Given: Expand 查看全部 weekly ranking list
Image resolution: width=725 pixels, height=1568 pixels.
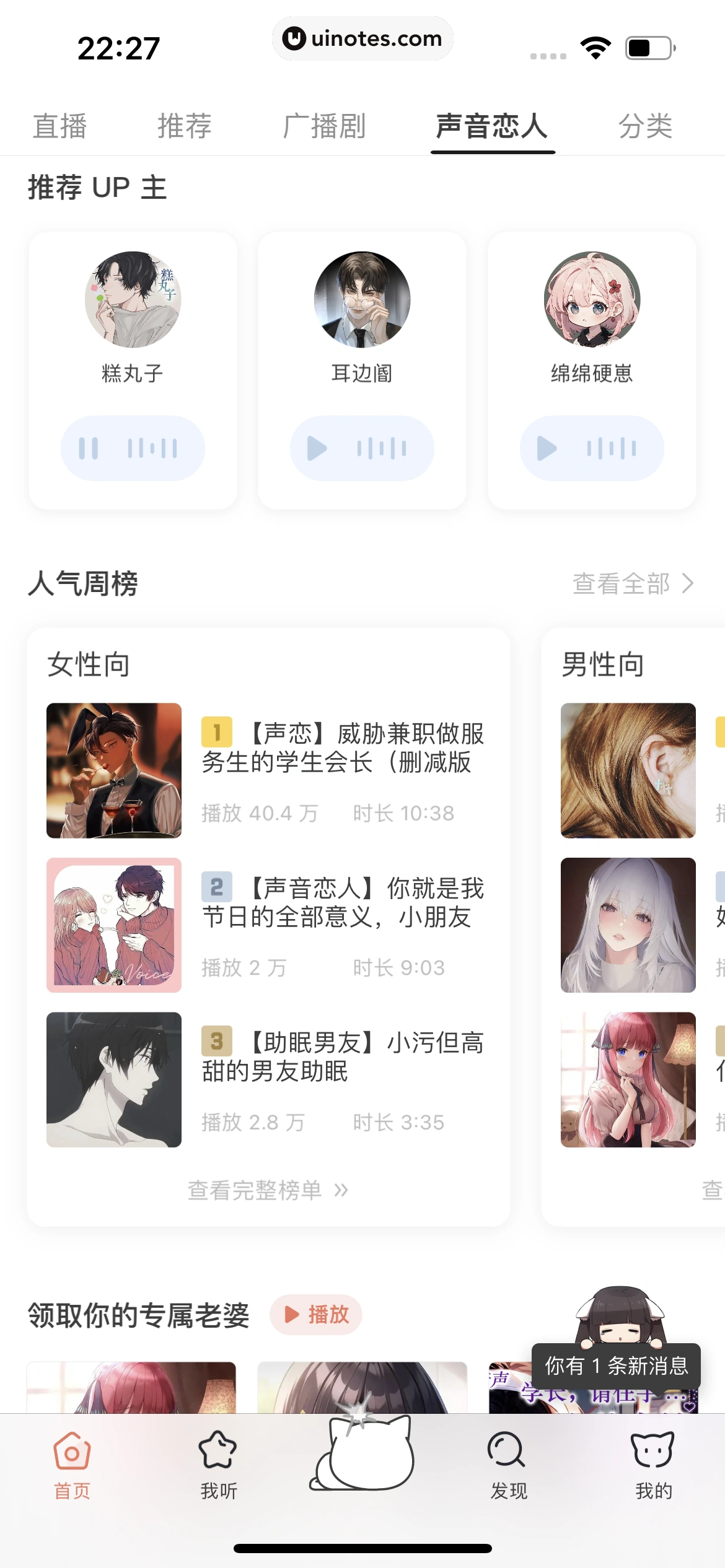Looking at the screenshot, I should [x=632, y=583].
